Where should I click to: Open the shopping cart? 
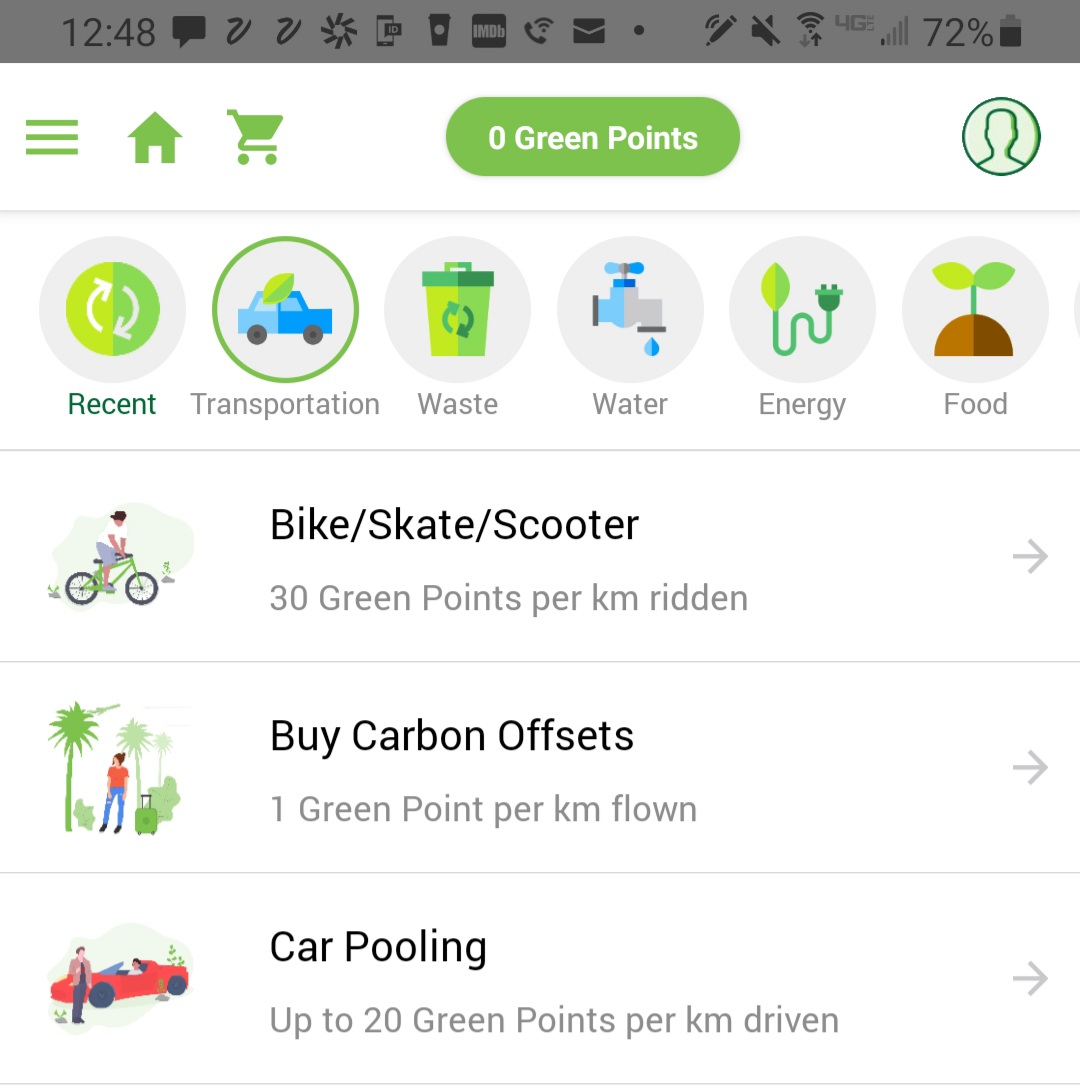click(256, 138)
